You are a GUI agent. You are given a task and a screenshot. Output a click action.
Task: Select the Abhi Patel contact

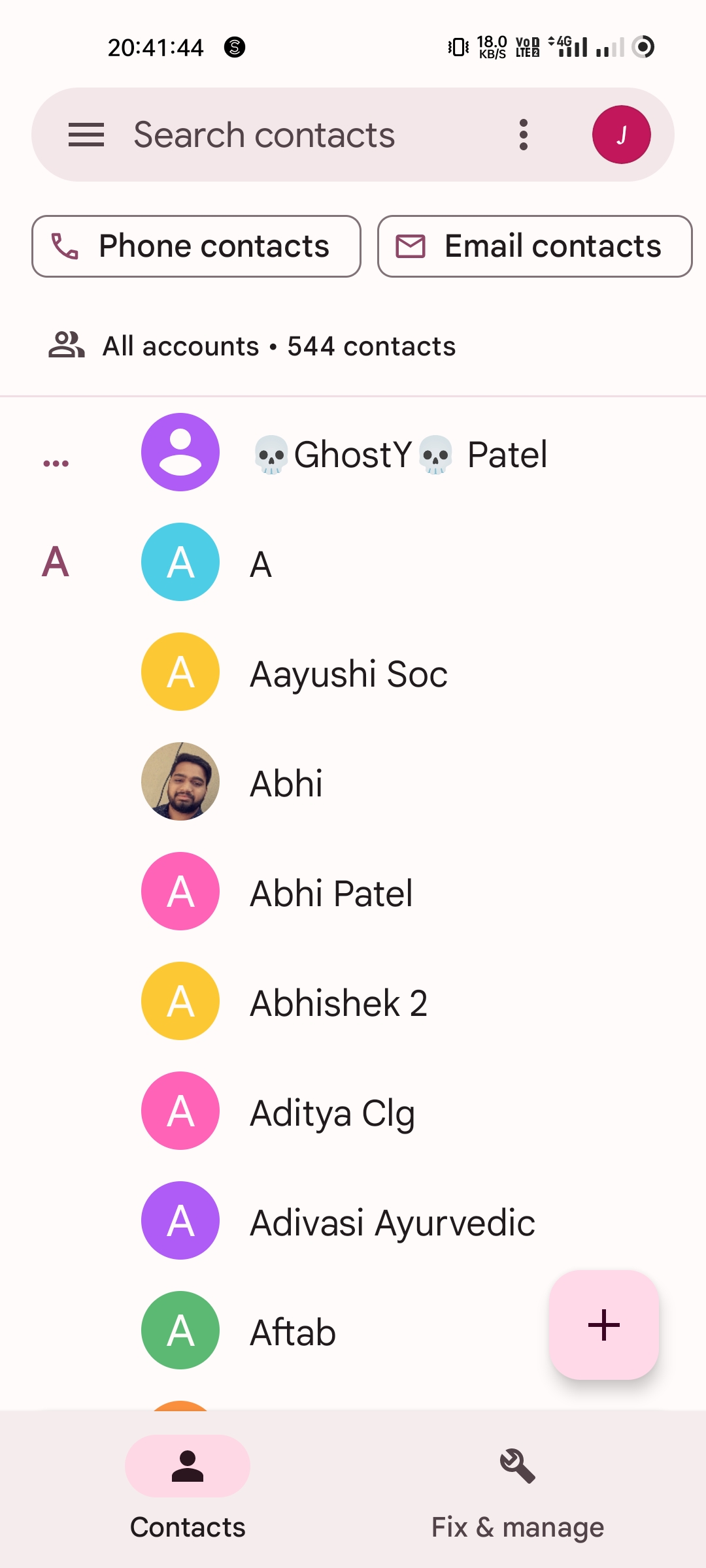(x=353, y=892)
